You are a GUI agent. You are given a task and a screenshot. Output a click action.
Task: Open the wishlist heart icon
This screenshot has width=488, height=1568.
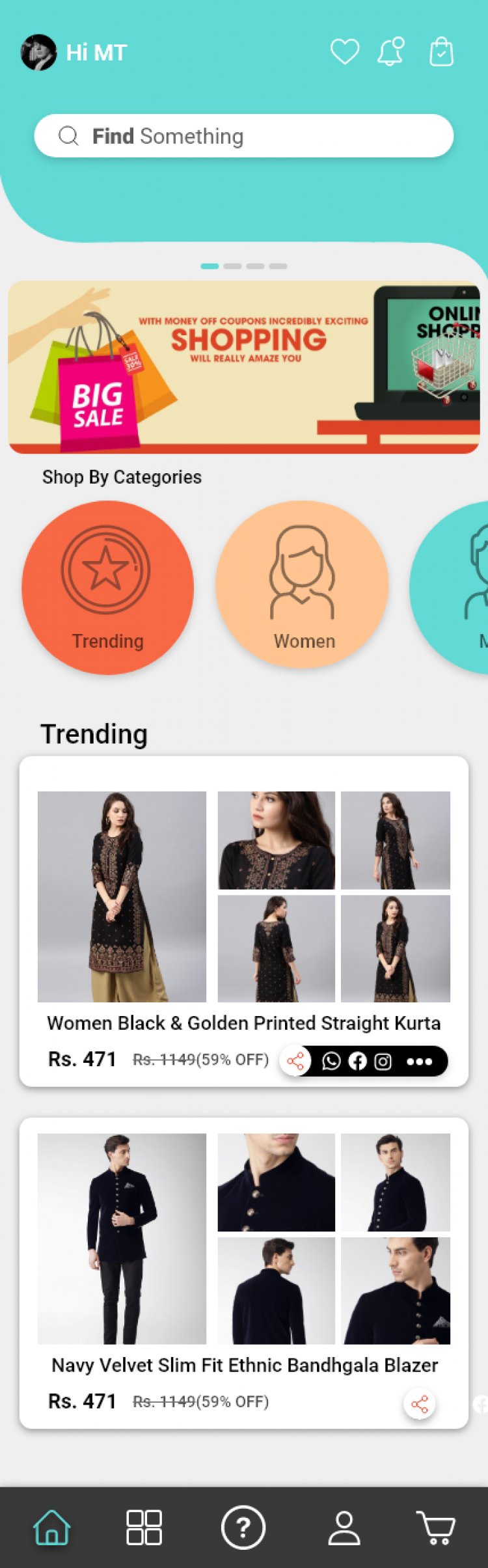[344, 52]
